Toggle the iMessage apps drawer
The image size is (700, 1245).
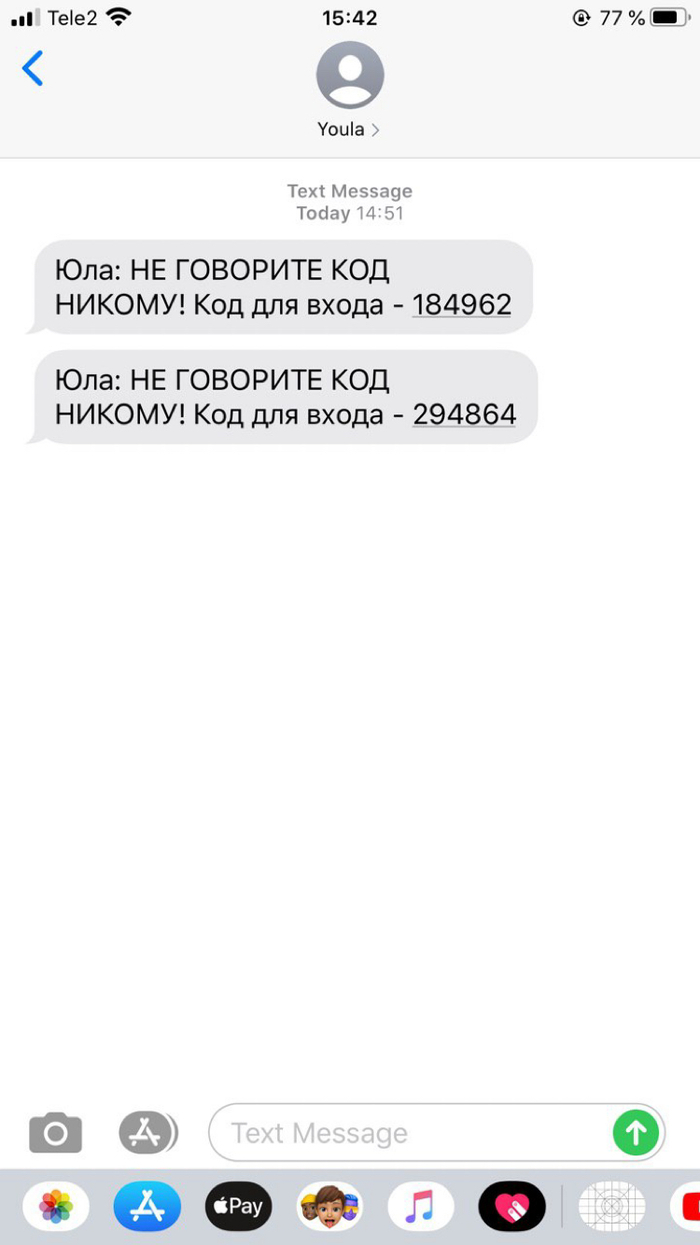pyautogui.click(x=147, y=1133)
